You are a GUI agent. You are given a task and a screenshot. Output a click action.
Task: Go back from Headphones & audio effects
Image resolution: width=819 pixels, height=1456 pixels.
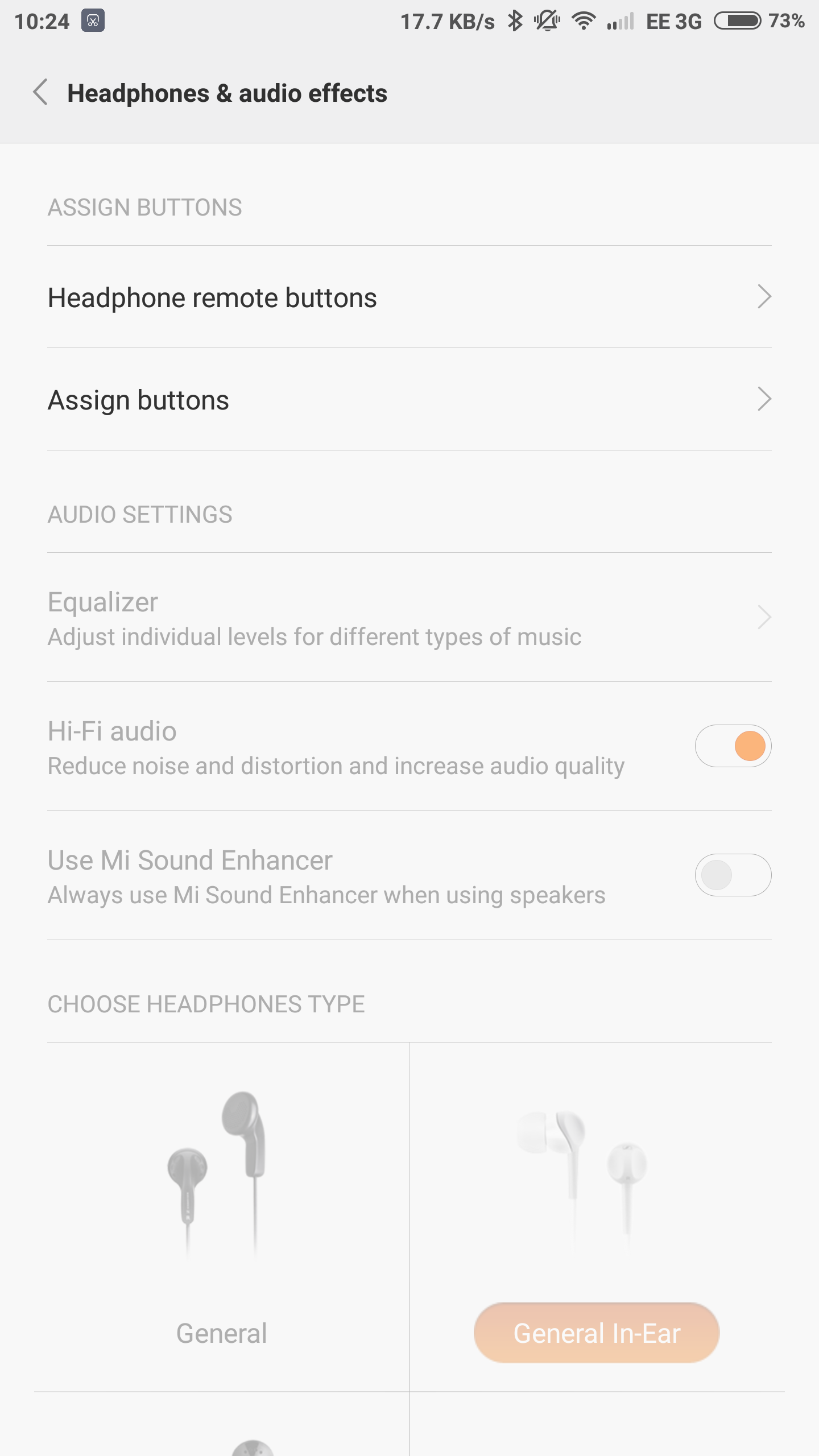(41, 93)
